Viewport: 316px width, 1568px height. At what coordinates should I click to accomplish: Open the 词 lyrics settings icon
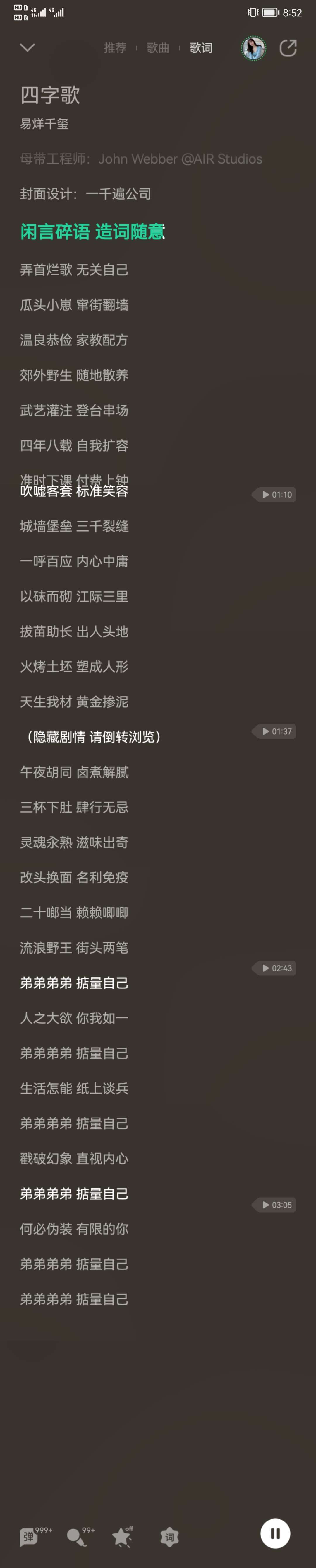pos(169,1537)
